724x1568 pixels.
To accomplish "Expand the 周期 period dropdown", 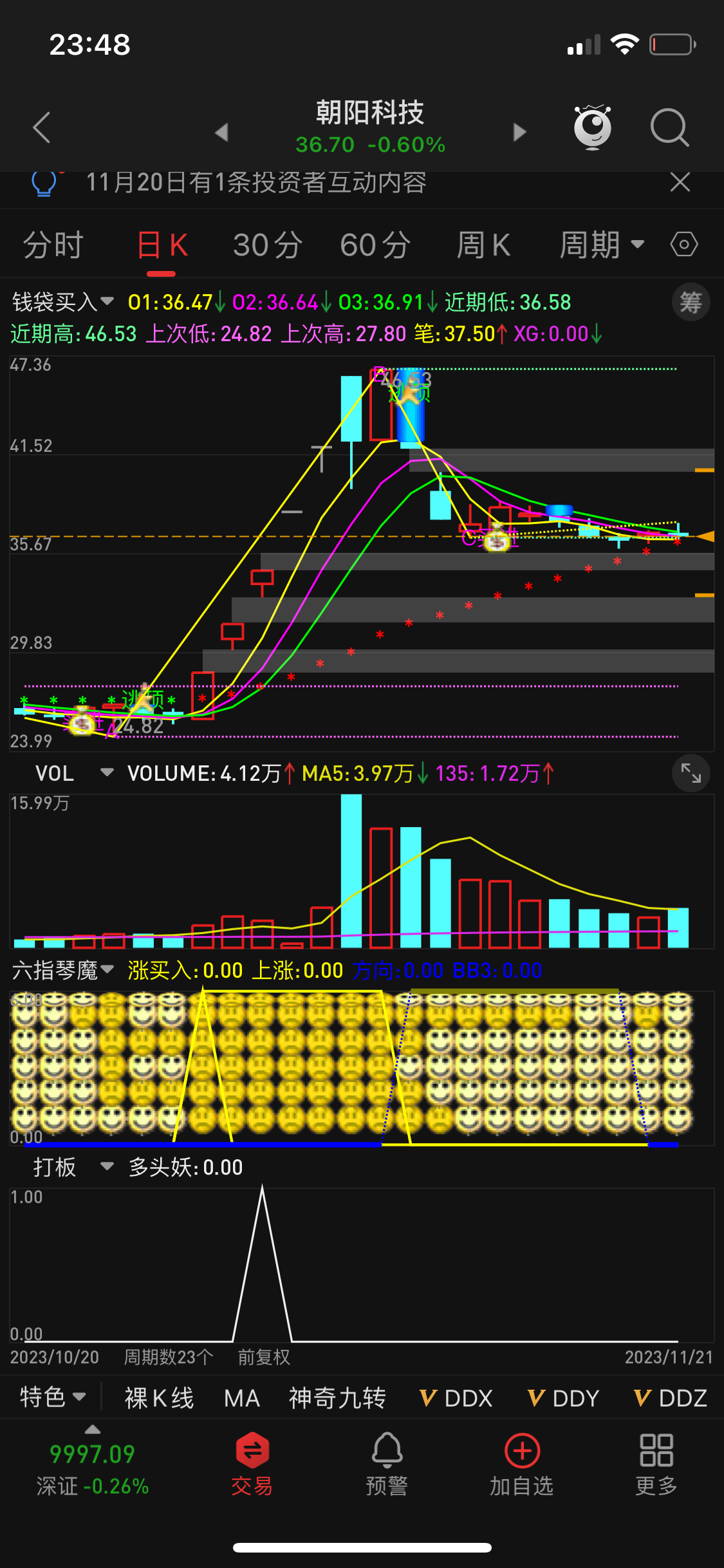I will coord(601,245).
